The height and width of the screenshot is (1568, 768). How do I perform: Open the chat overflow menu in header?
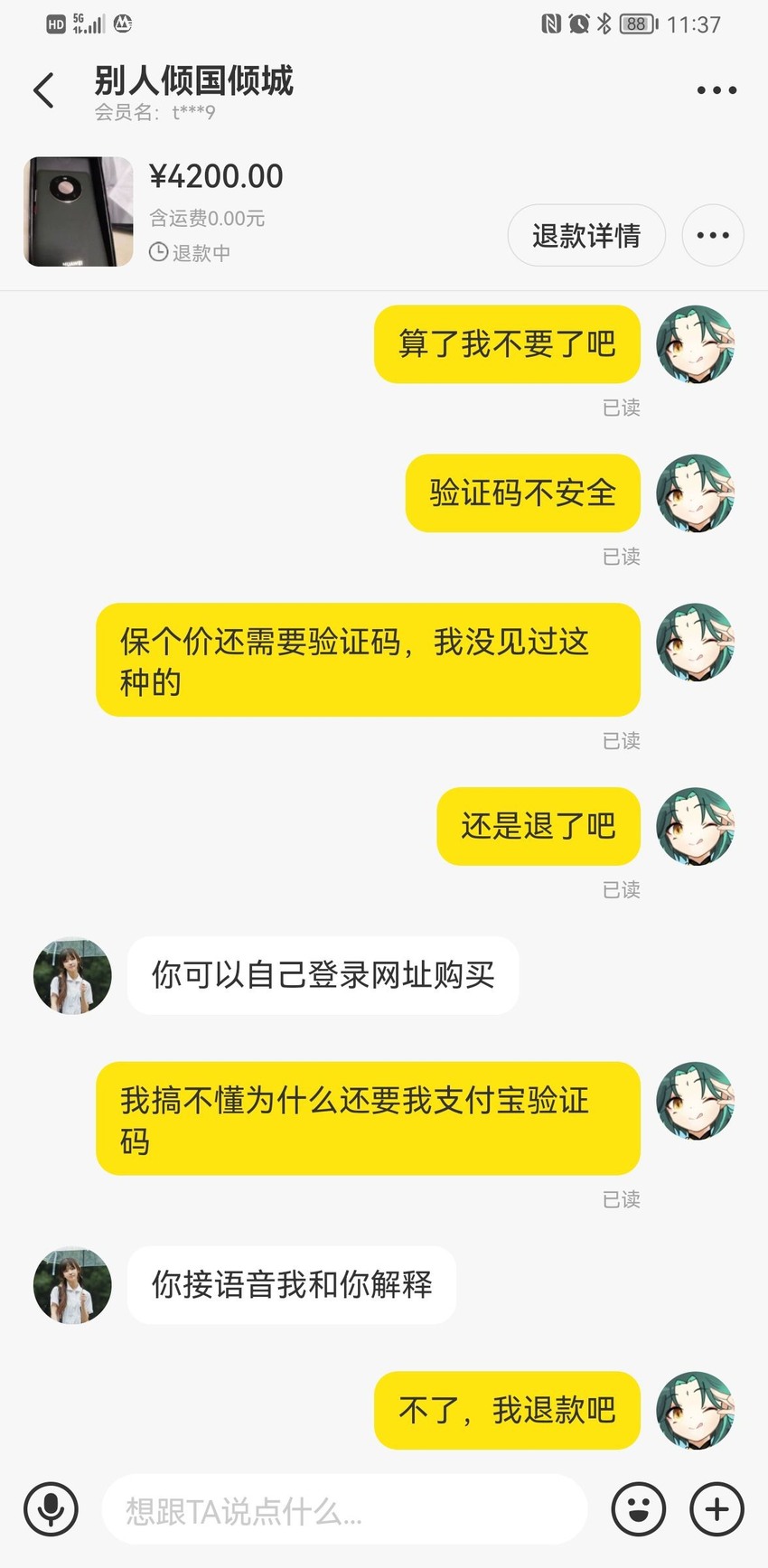(x=716, y=90)
